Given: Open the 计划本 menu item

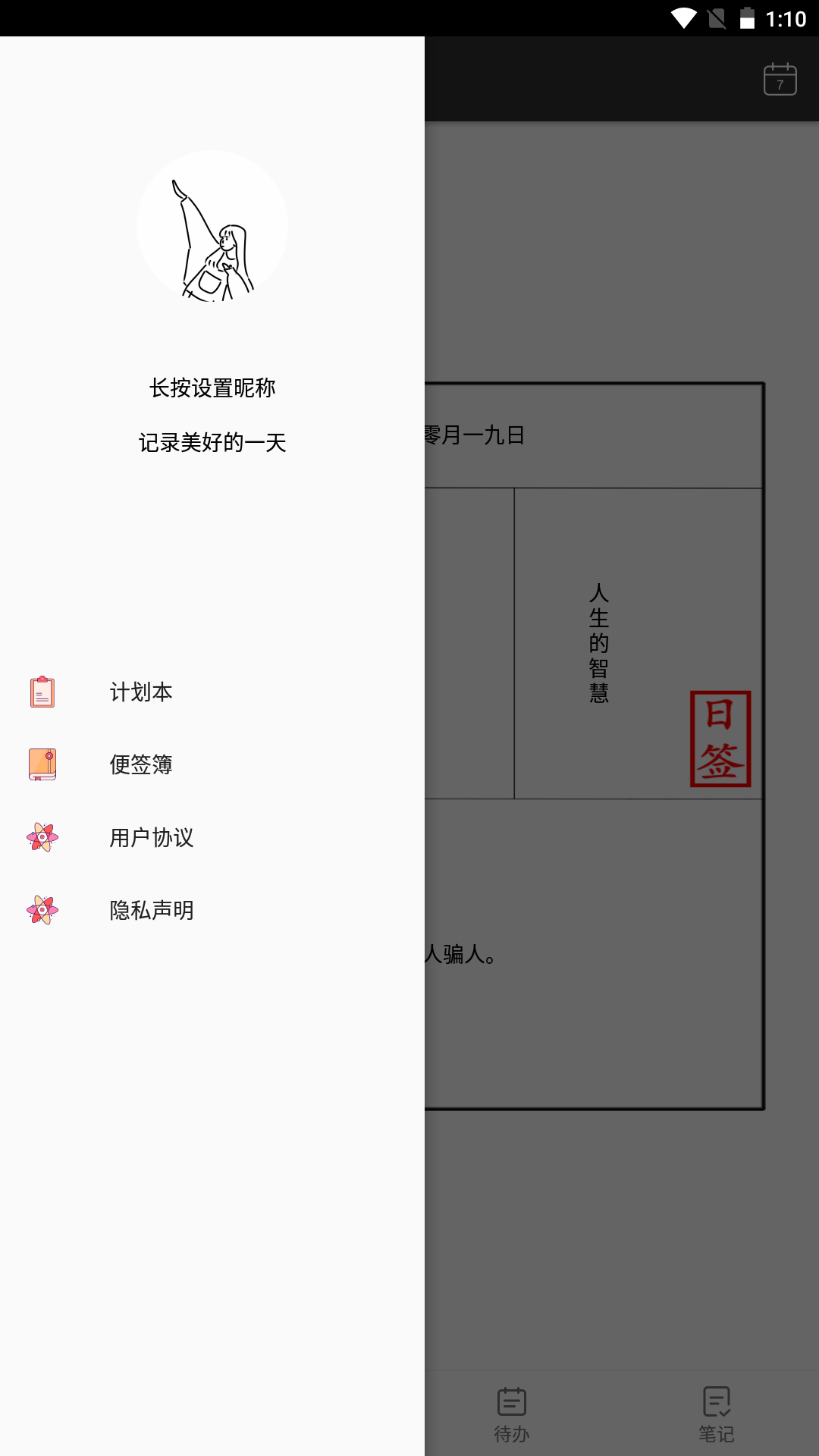Looking at the screenshot, I should click(212, 692).
